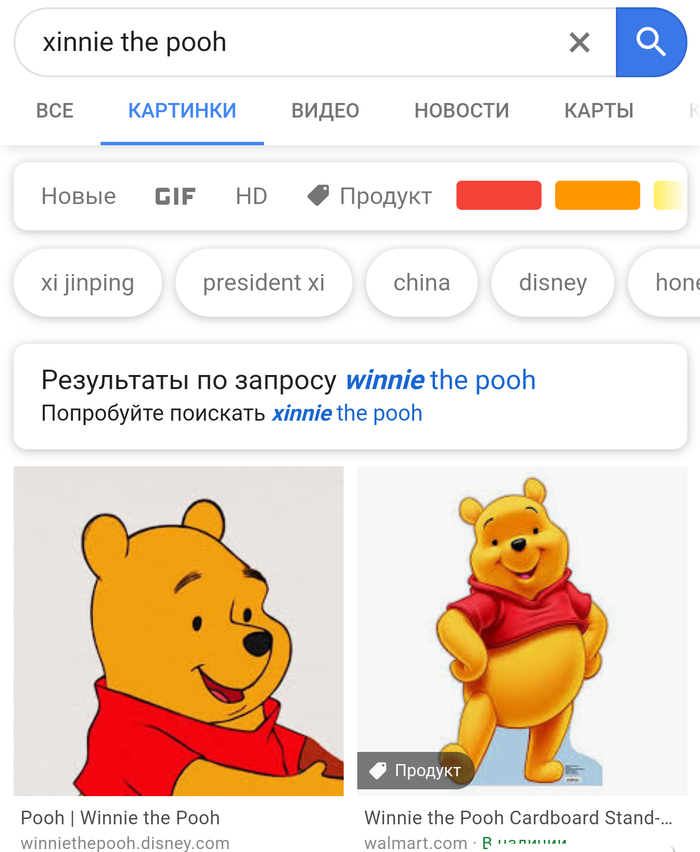This screenshot has height=852, width=700.
Task: Filter images by Новые
Action: tap(78, 196)
